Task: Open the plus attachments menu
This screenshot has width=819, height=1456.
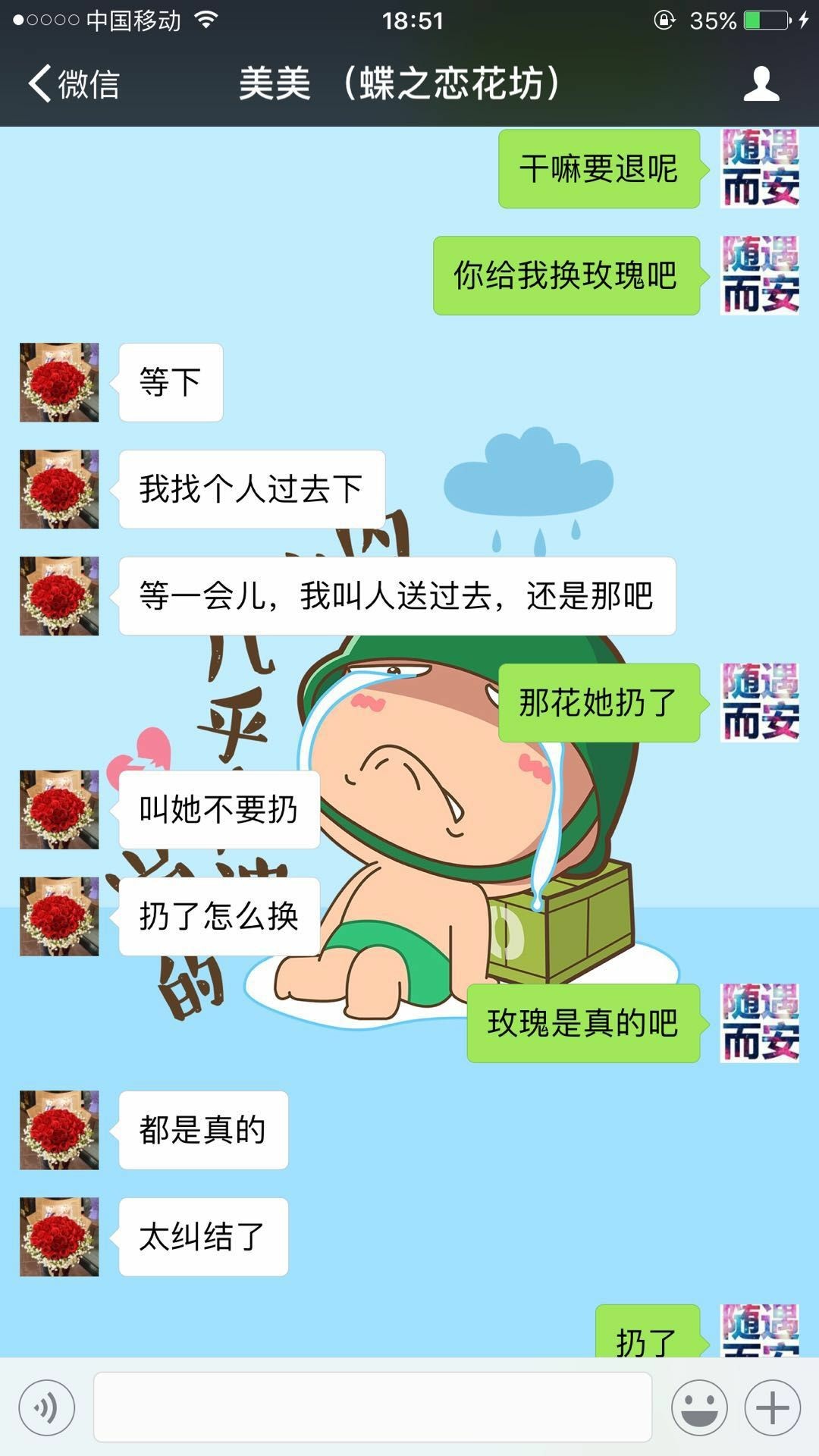Action: coord(773,1408)
